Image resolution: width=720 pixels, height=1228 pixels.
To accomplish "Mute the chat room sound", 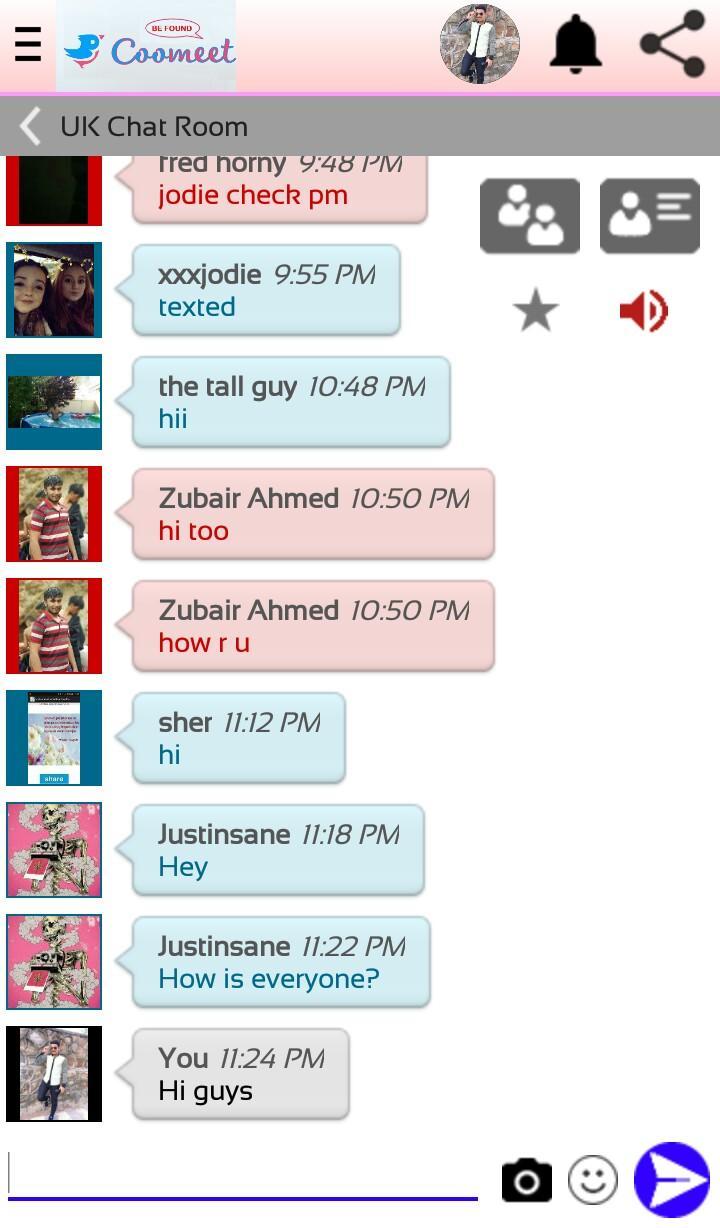I will coord(643,311).
